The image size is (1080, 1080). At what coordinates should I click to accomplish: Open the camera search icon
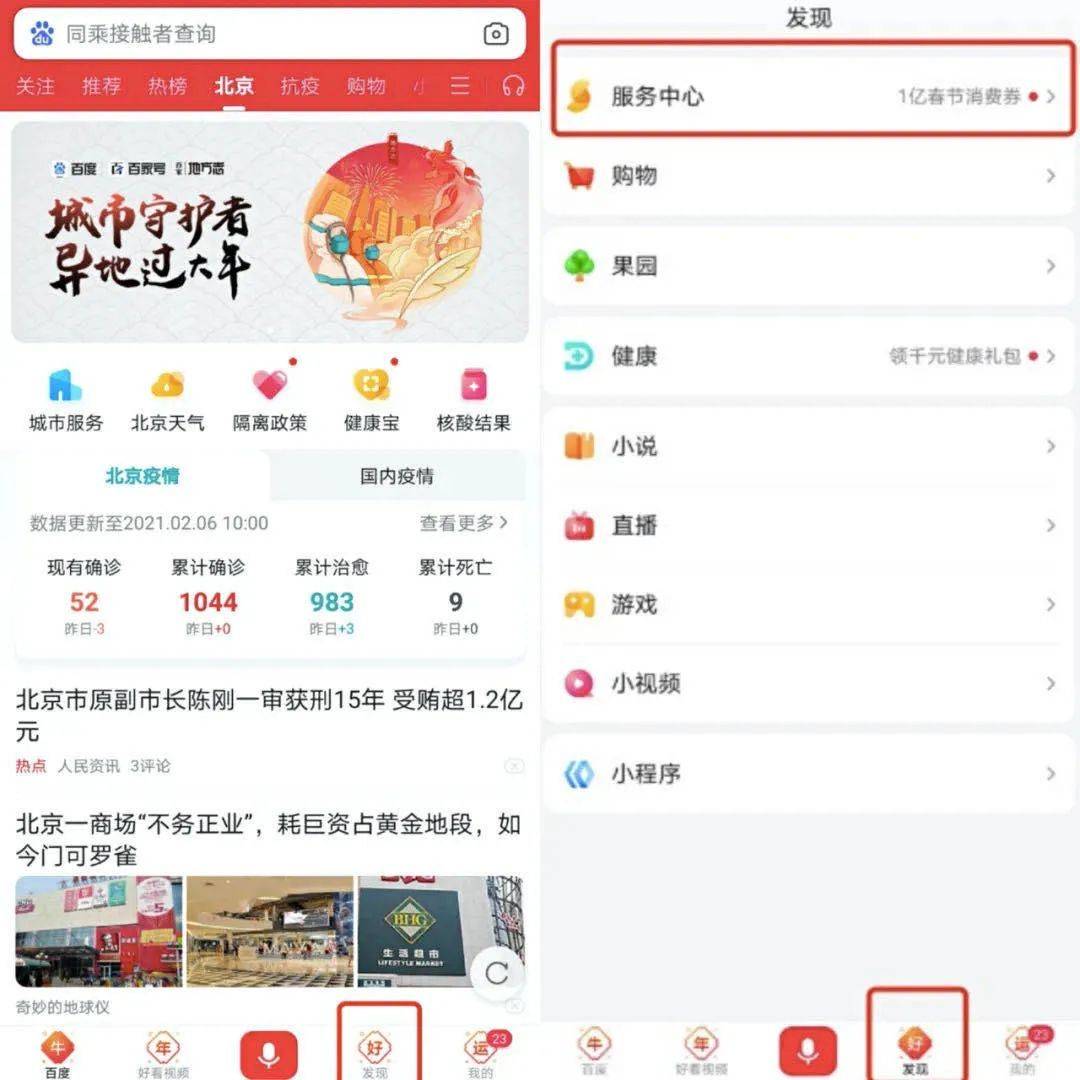coord(496,34)
